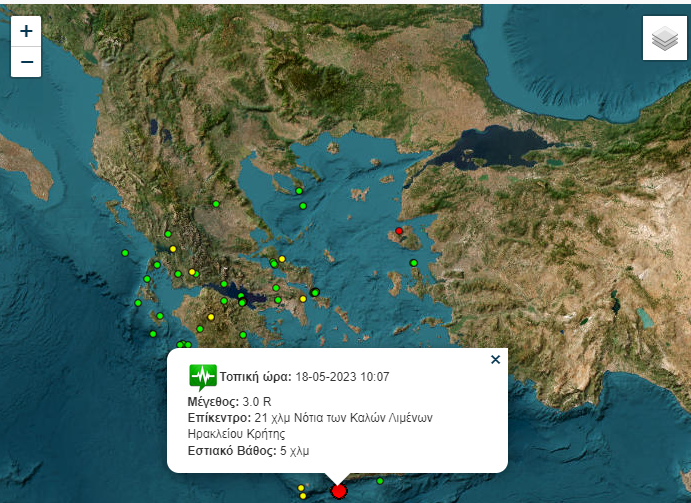This screenshot has width=691, height=503.
Task: Zoom in on the map
Action: click(26, 31)
